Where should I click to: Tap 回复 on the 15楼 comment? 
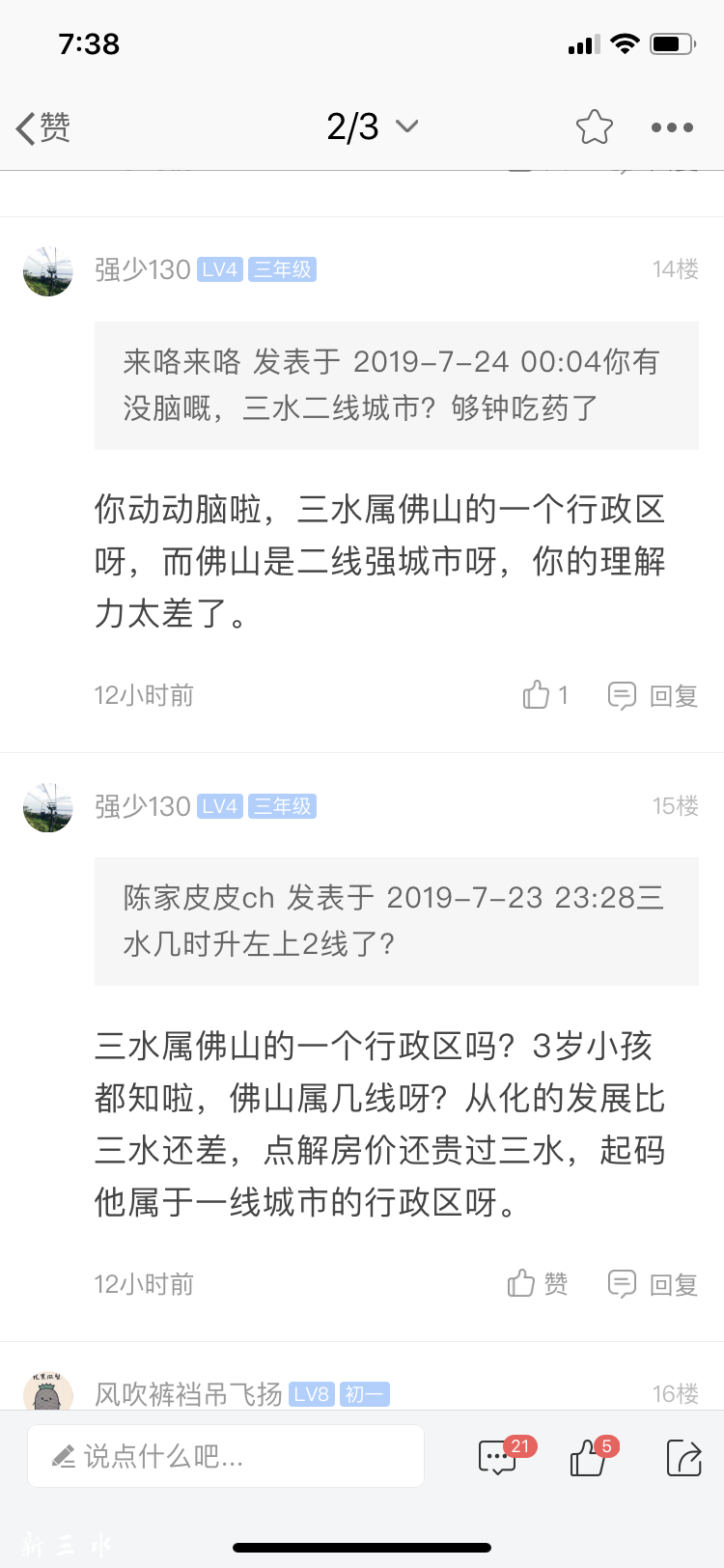point(677,1283)
